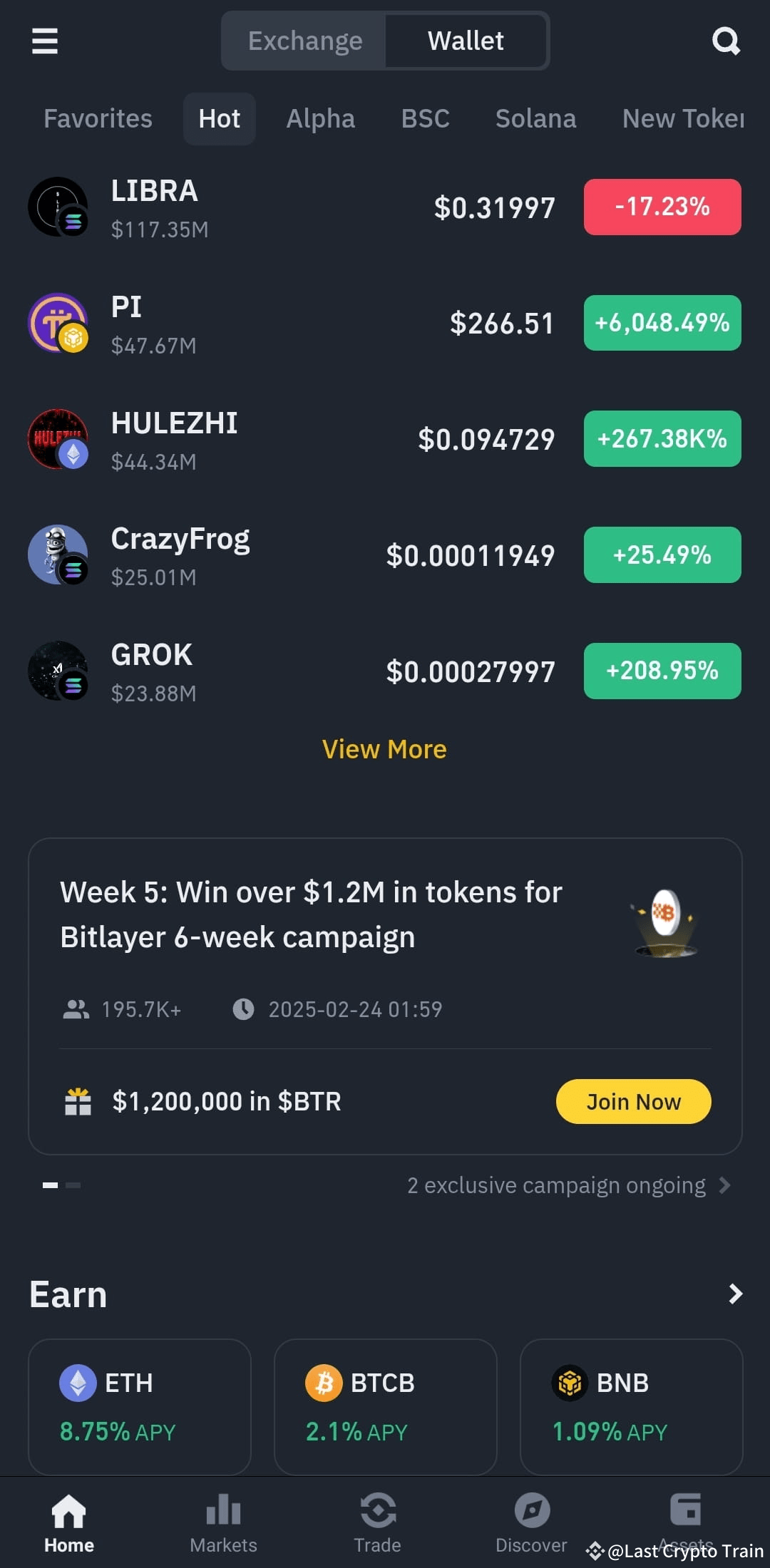Expand hot tokens with View More

coord(384,748)
